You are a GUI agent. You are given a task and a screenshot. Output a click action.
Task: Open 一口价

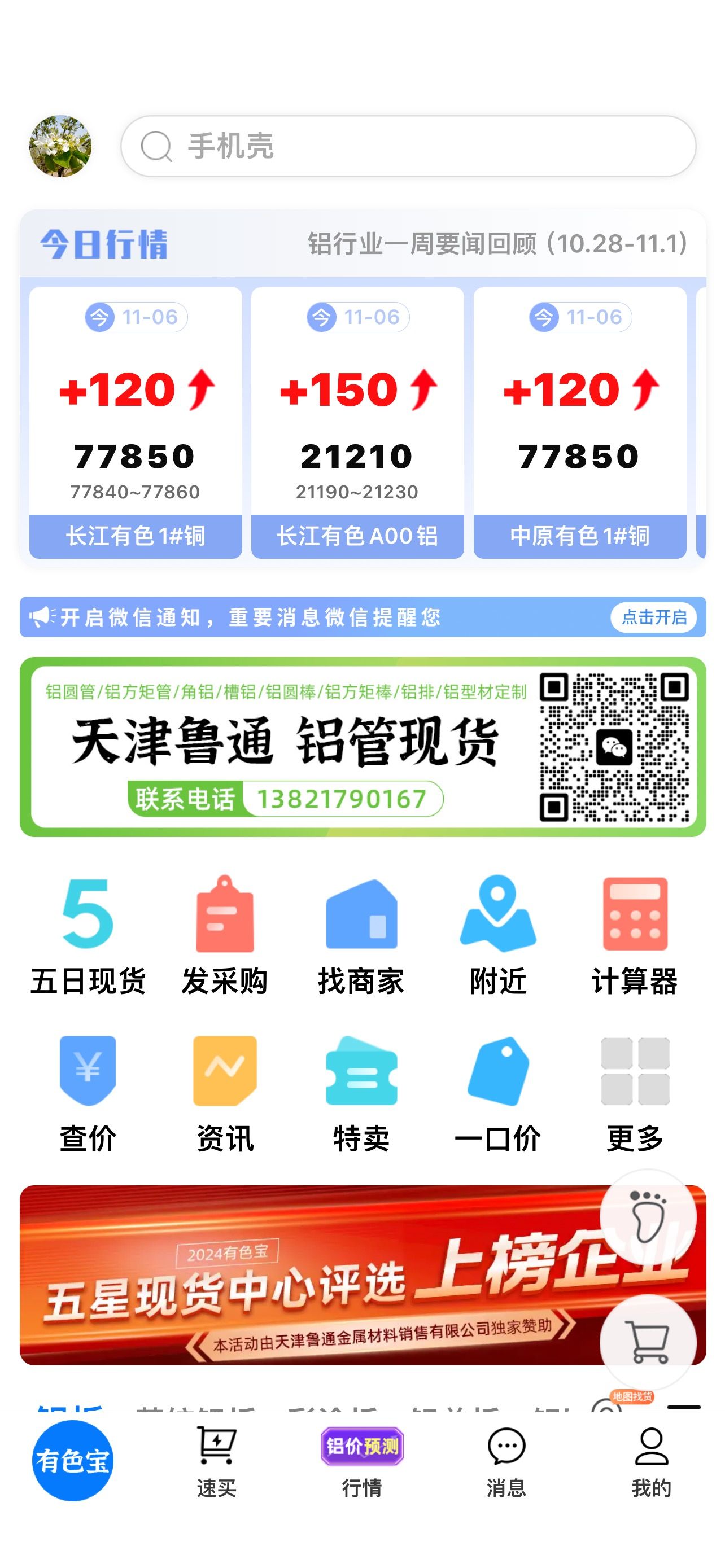coord(498,1094)
